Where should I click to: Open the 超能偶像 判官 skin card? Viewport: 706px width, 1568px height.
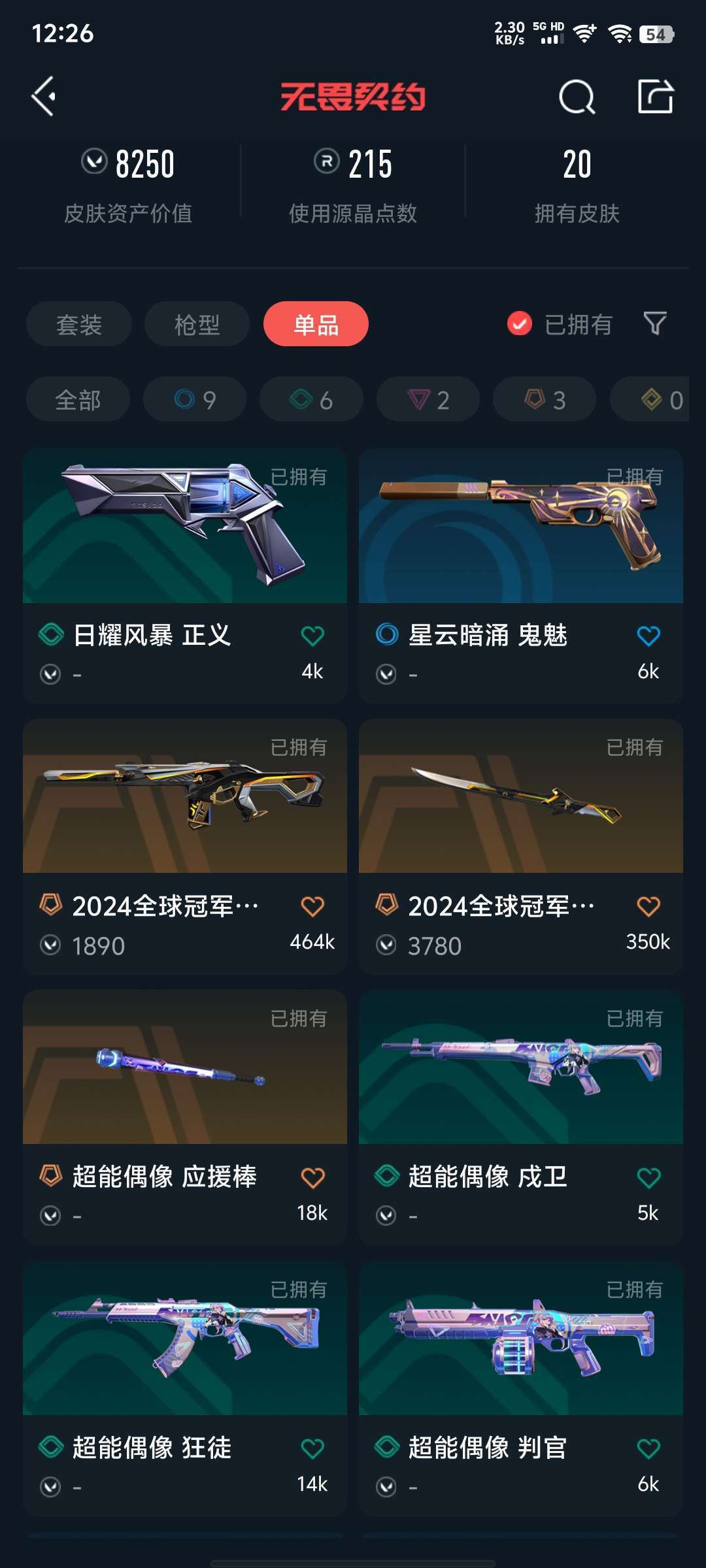point(521,1389)
